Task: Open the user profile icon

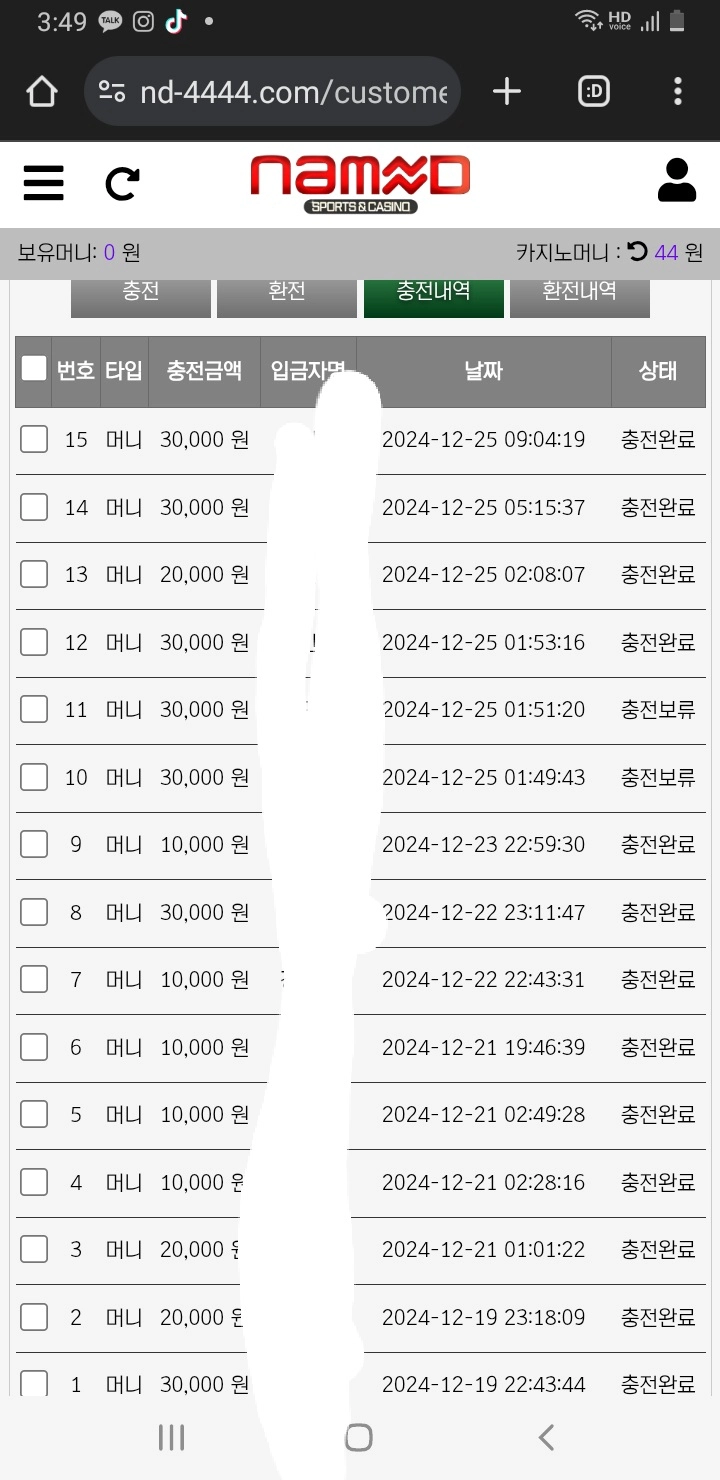Action: 677,181
